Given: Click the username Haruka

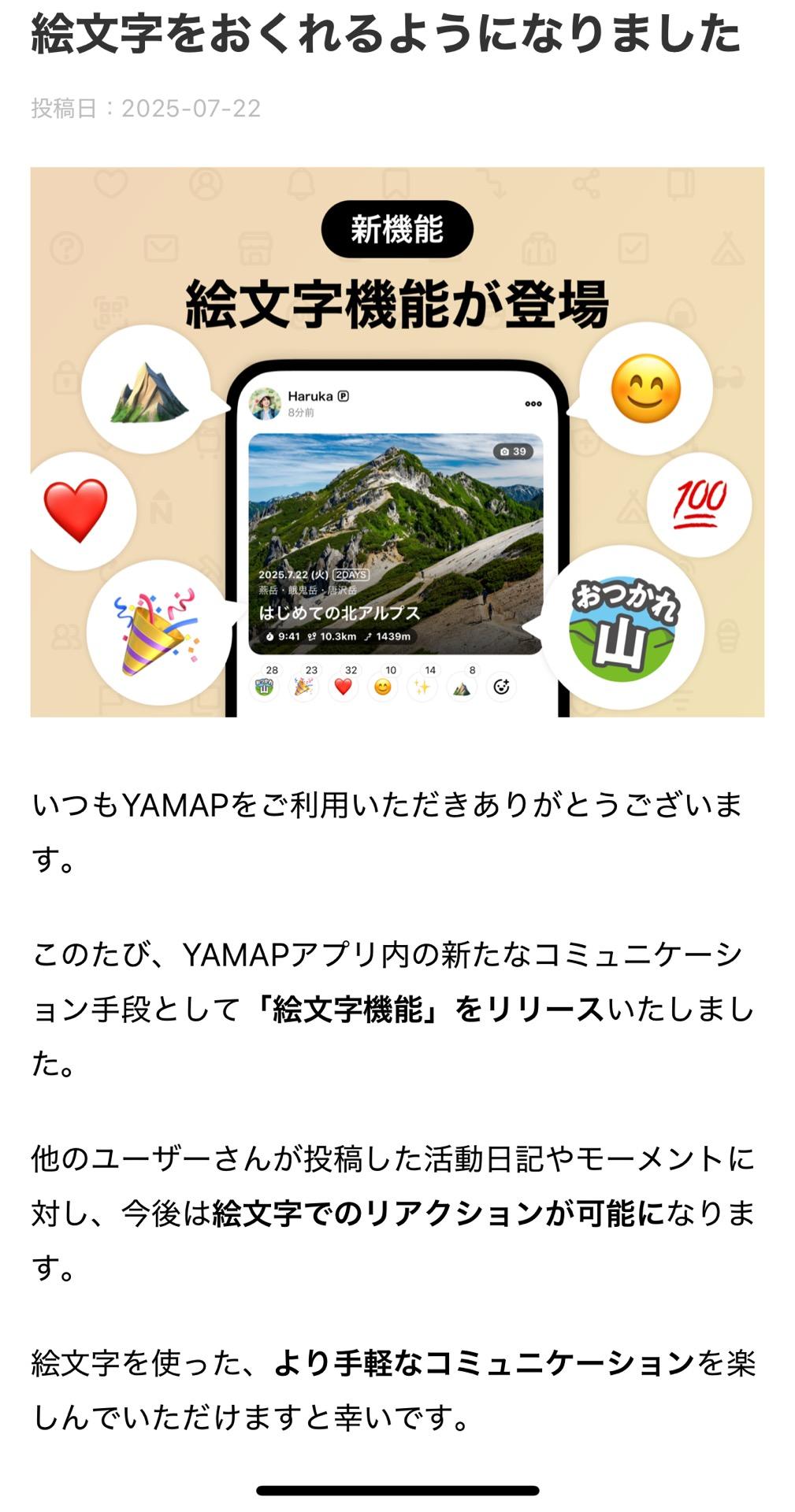Looking at the screenshot, I should [314, 396].
